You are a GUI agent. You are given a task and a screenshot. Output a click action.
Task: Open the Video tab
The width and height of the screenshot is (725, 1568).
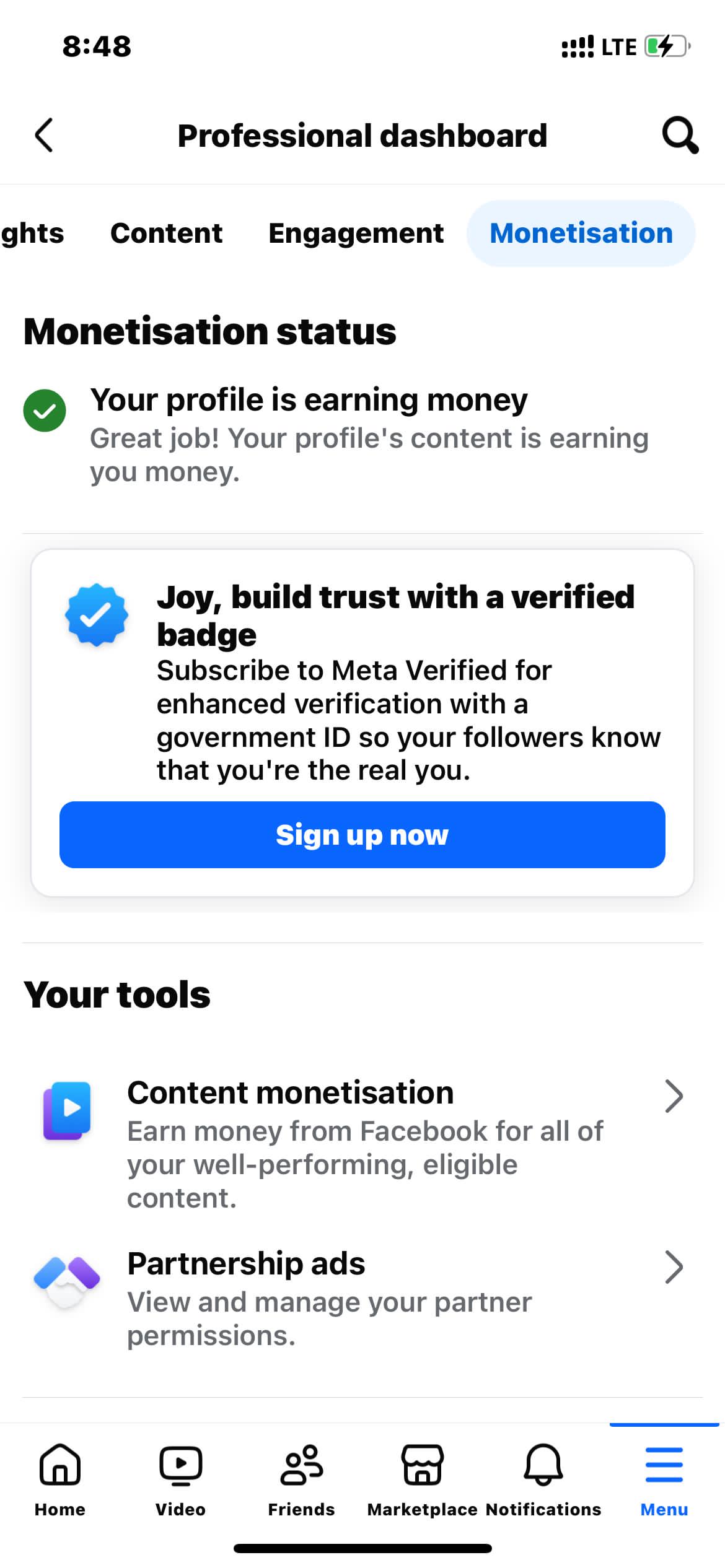180,1480
